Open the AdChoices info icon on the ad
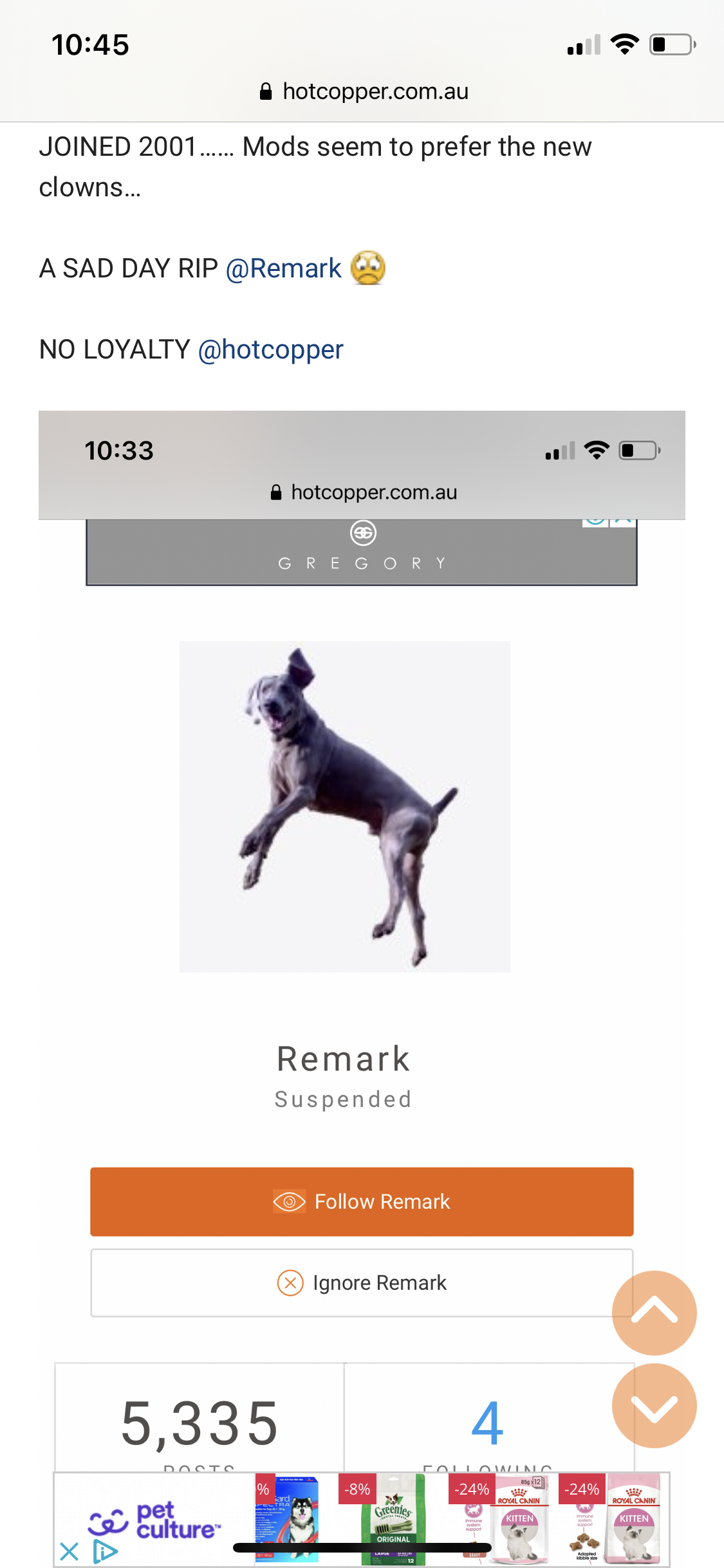This screenshot has width=724, height=1568. (x=105, y=1551)
